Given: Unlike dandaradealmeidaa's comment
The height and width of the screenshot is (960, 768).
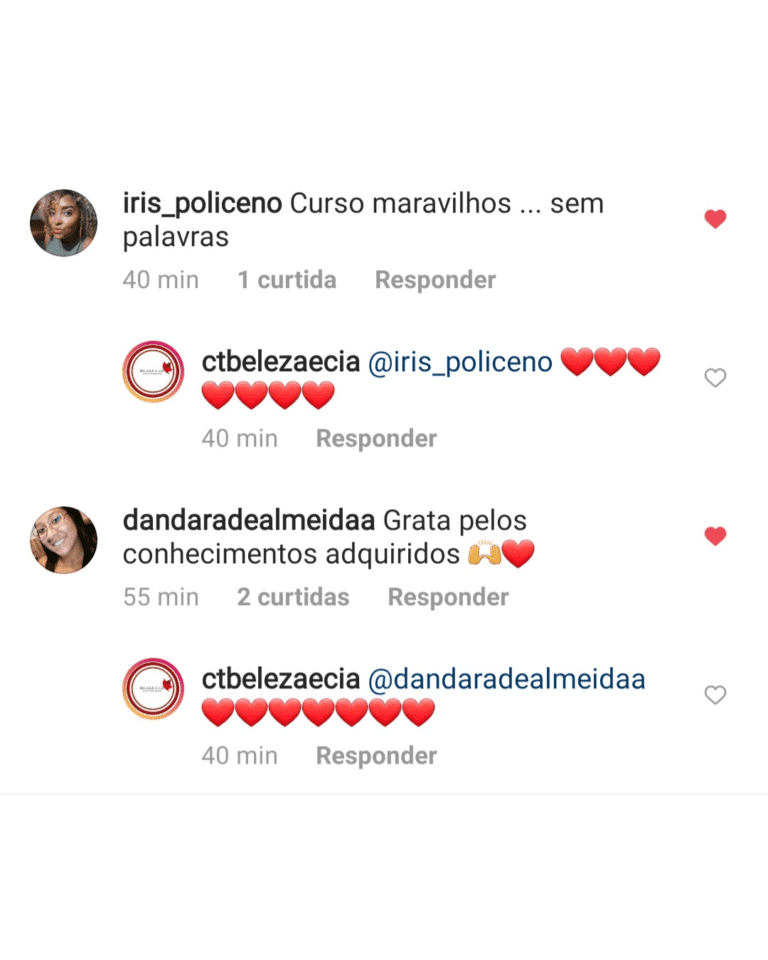Looking at the screenshot, I should [x=715, y=537].
